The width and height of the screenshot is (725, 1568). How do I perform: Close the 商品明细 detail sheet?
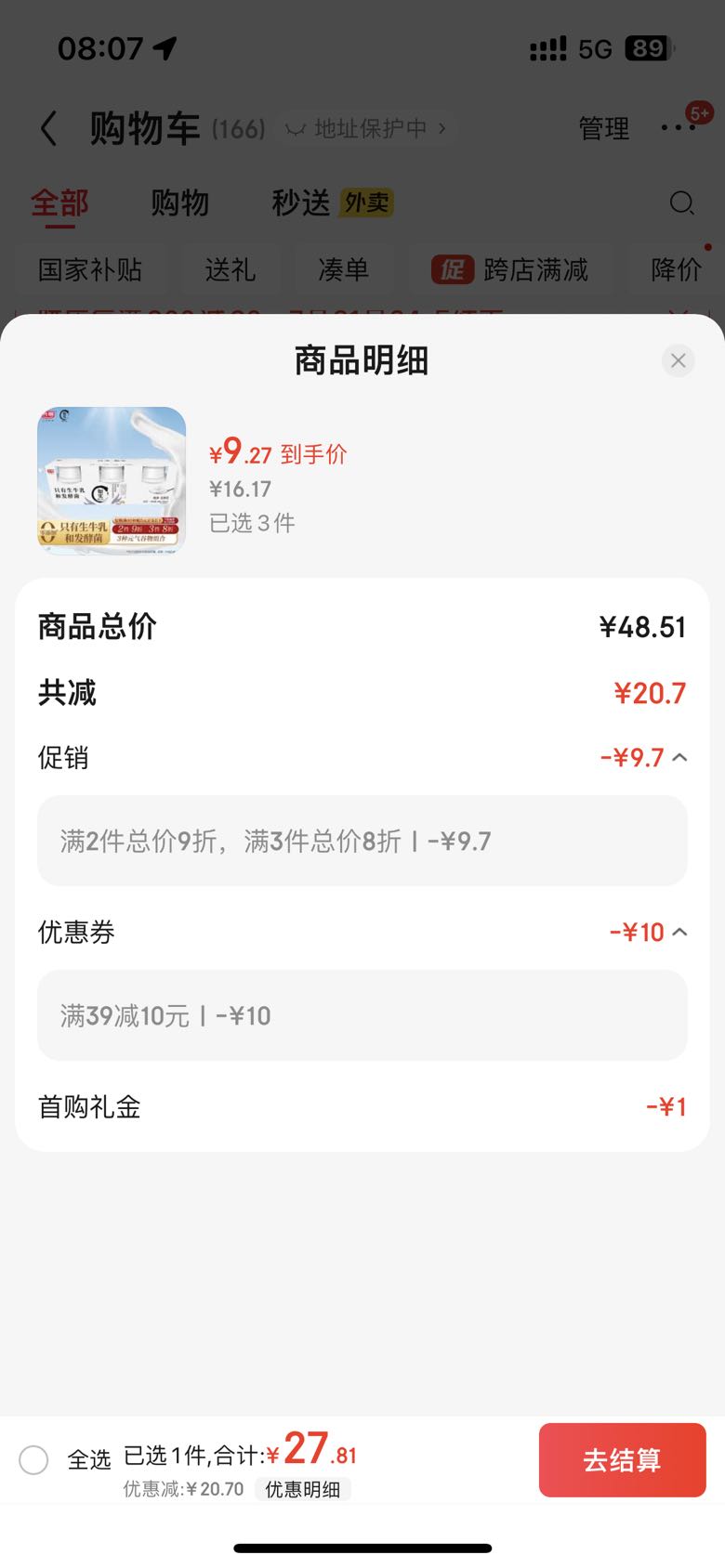[x=678, y=360]
